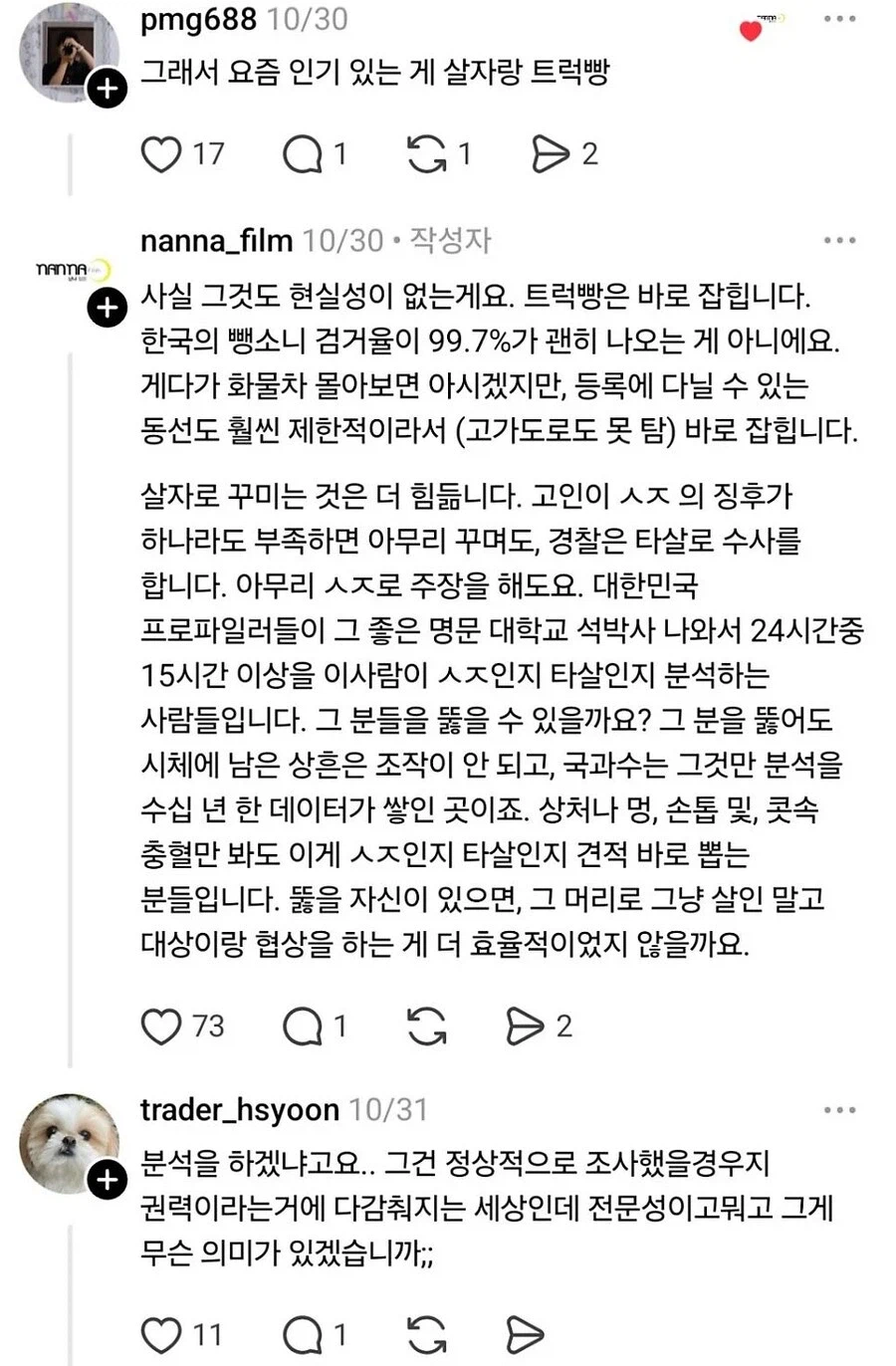Follow nanna_film via avatar plus
Image resolution: width=896 pixels, height=1366 pixels.
point(108,309)
